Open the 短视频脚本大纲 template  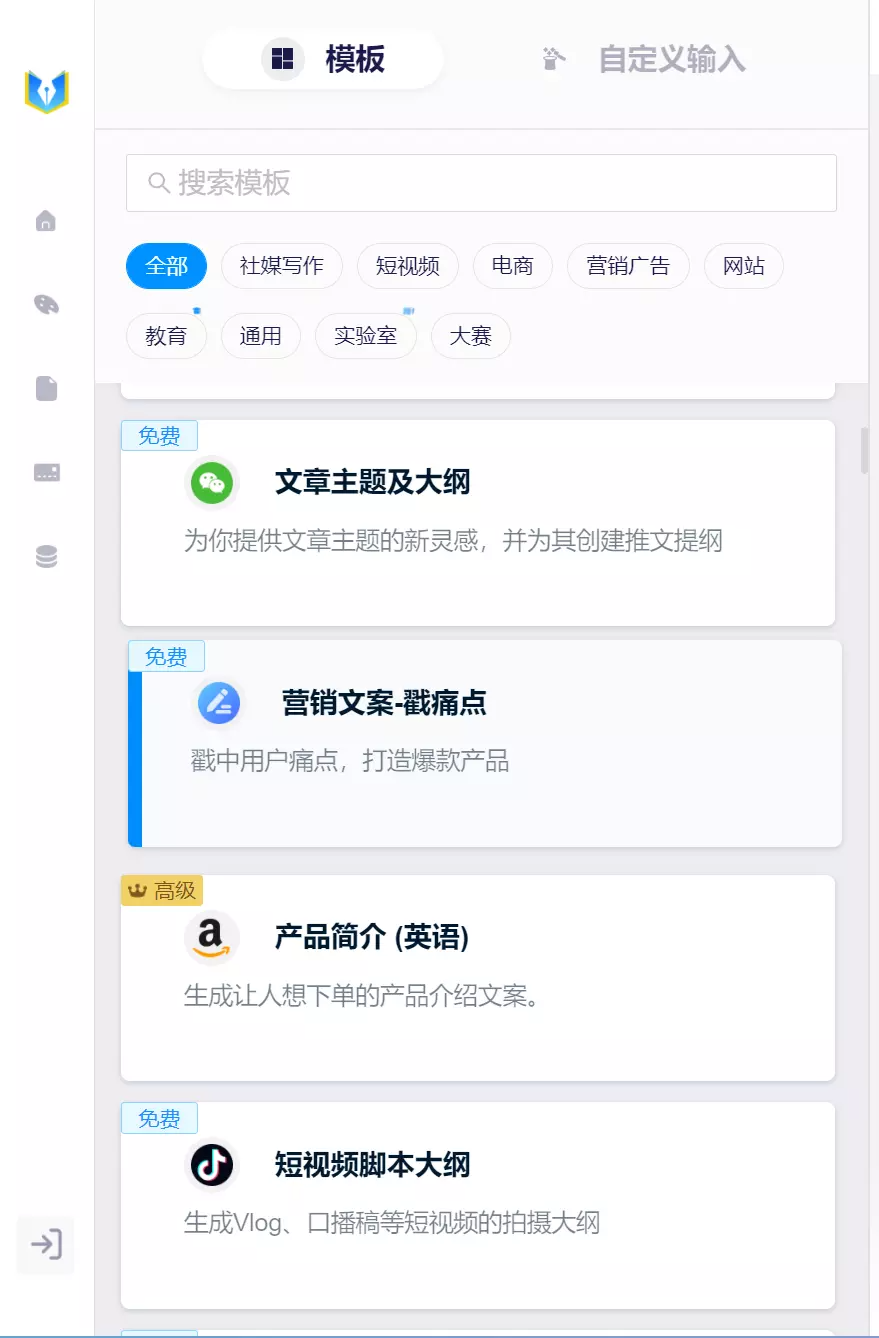[477, 1204]
